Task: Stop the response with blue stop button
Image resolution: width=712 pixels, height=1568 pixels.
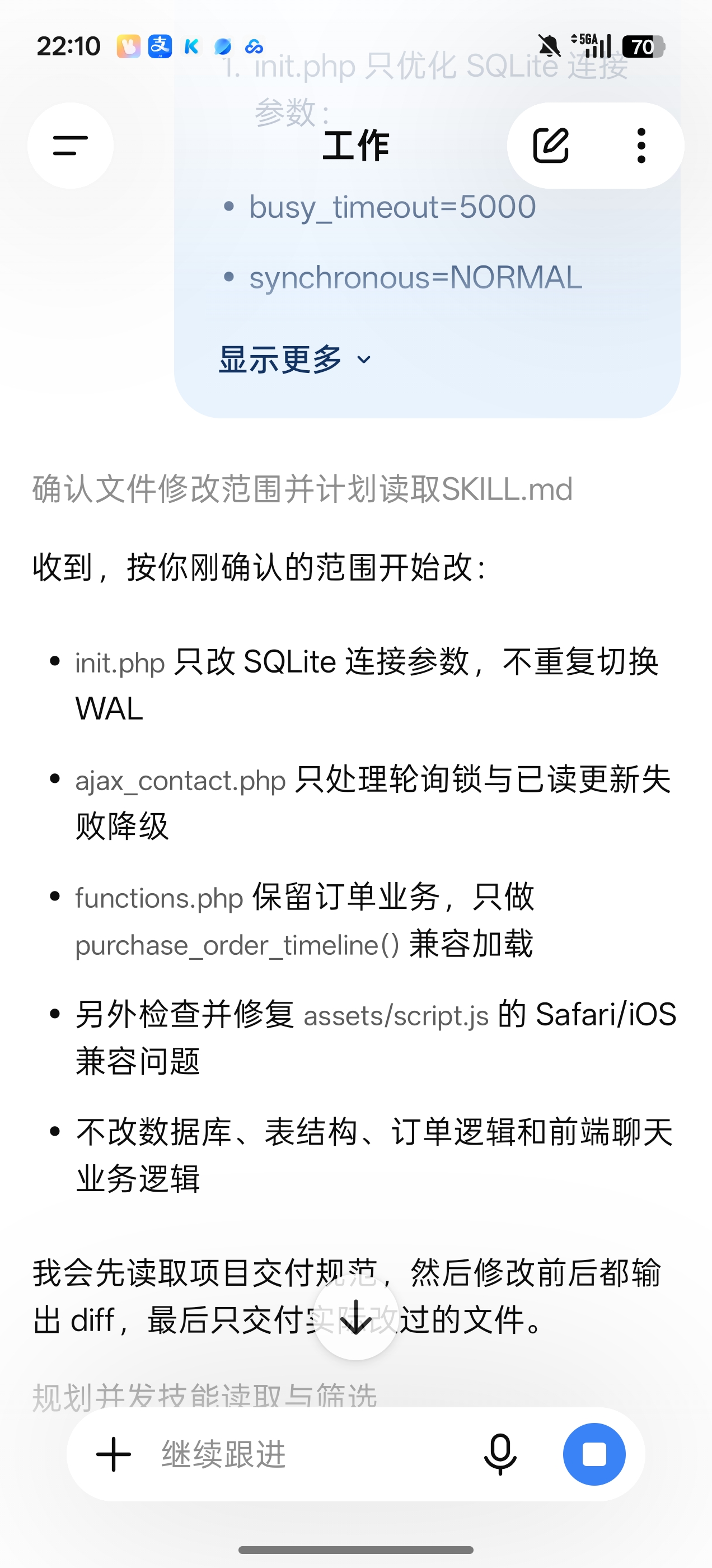Action: 594,1454
